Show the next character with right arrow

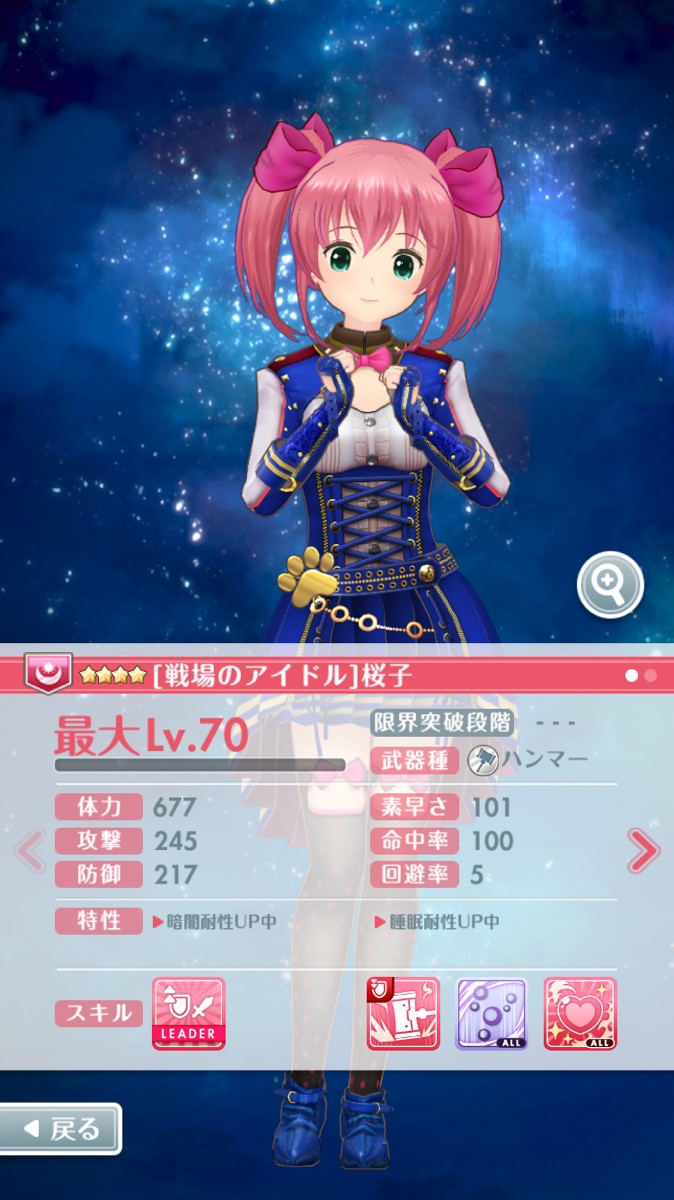click(643, 852)
